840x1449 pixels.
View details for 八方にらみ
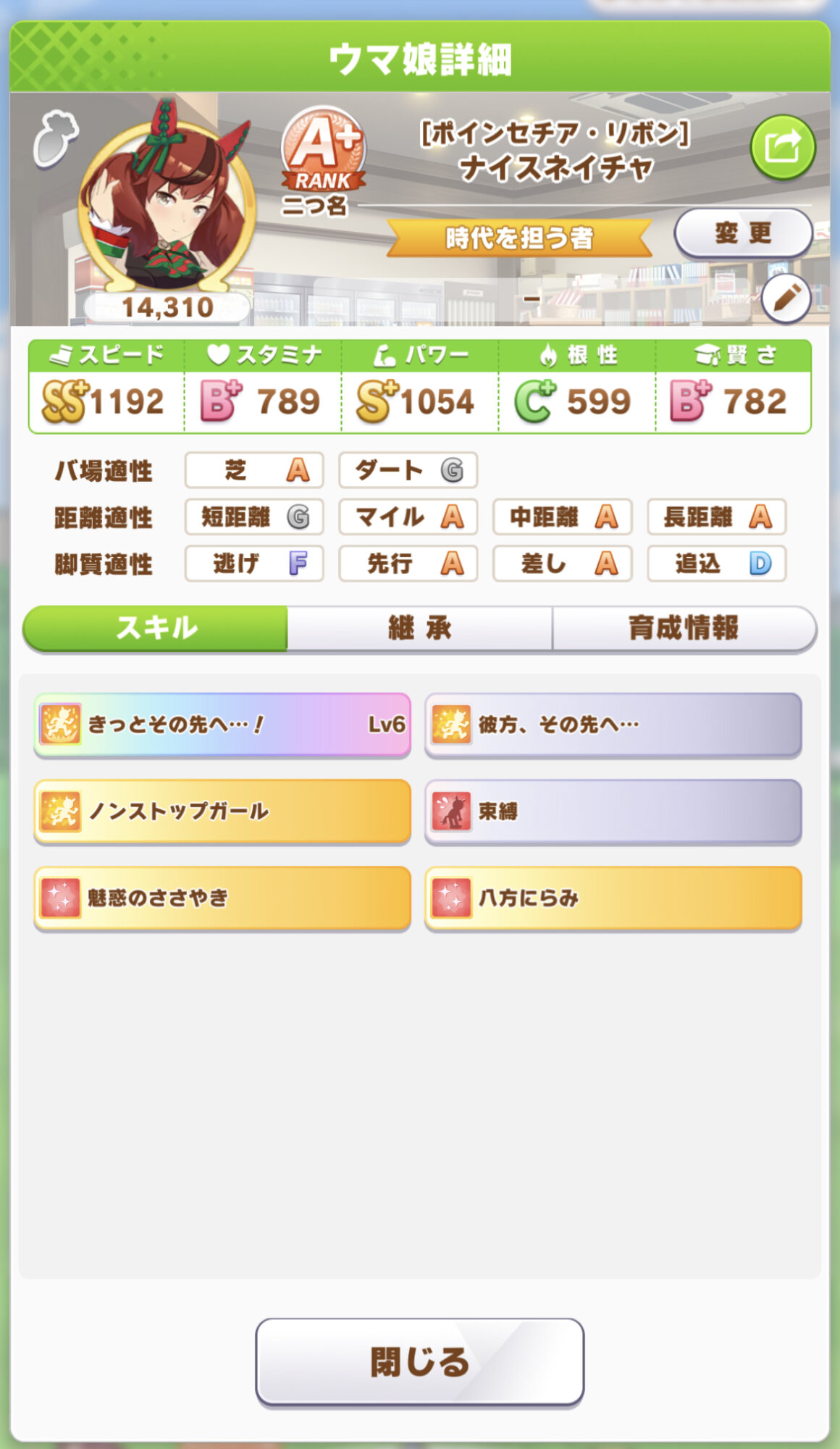(x=613, y=898)
